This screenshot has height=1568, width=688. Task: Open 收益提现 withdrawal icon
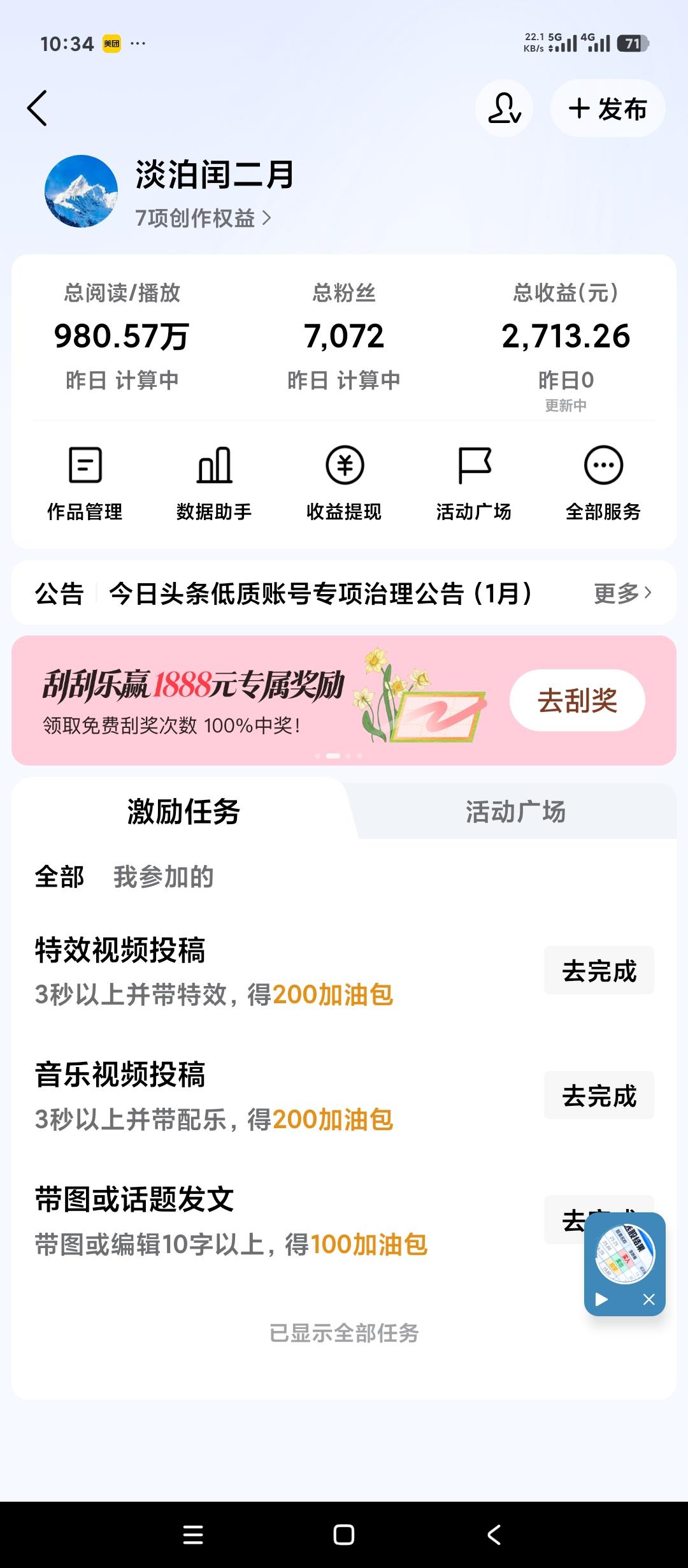click(344, 481)
